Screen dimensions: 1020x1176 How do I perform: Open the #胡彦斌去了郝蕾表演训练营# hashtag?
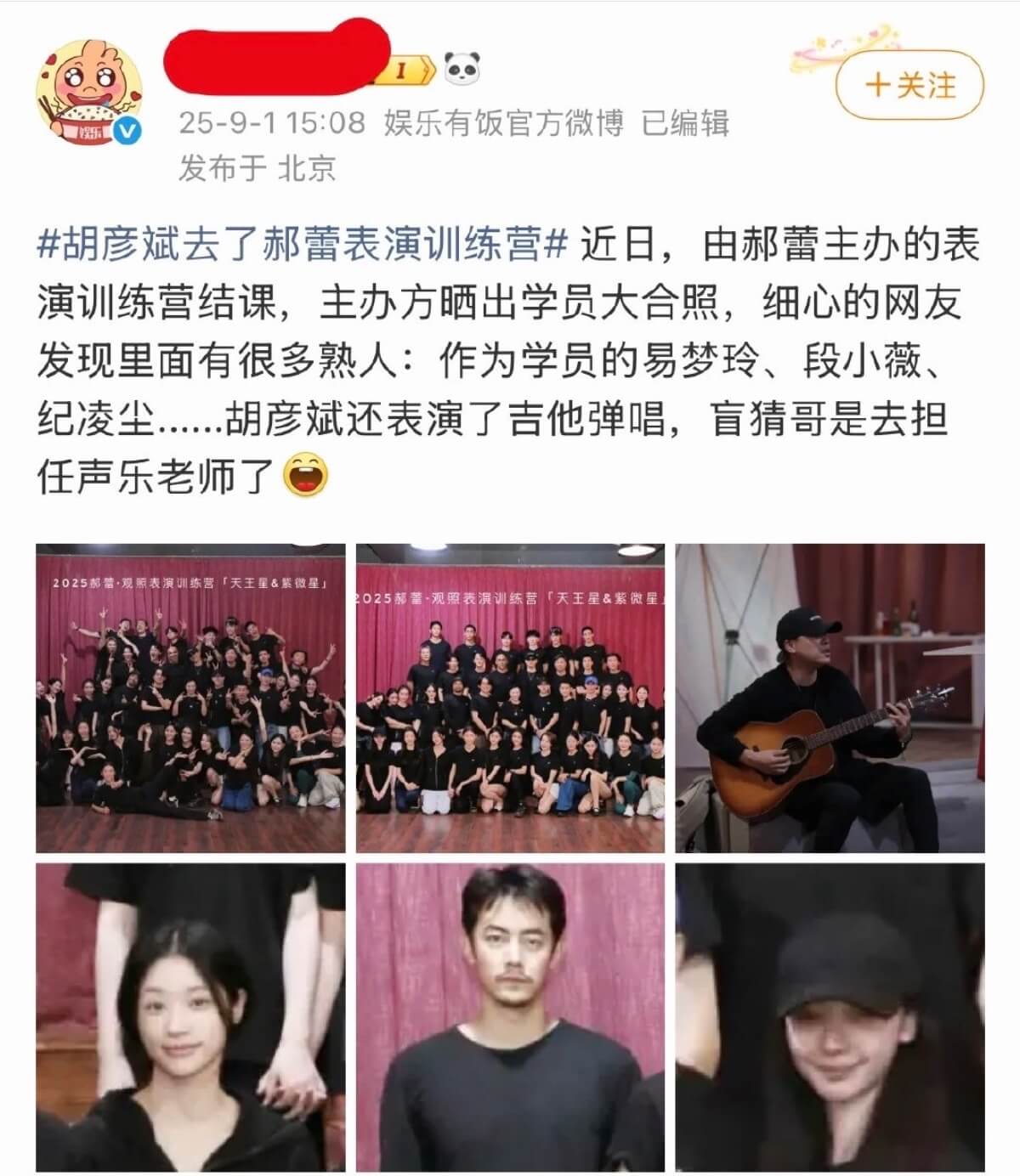(302, 246)
